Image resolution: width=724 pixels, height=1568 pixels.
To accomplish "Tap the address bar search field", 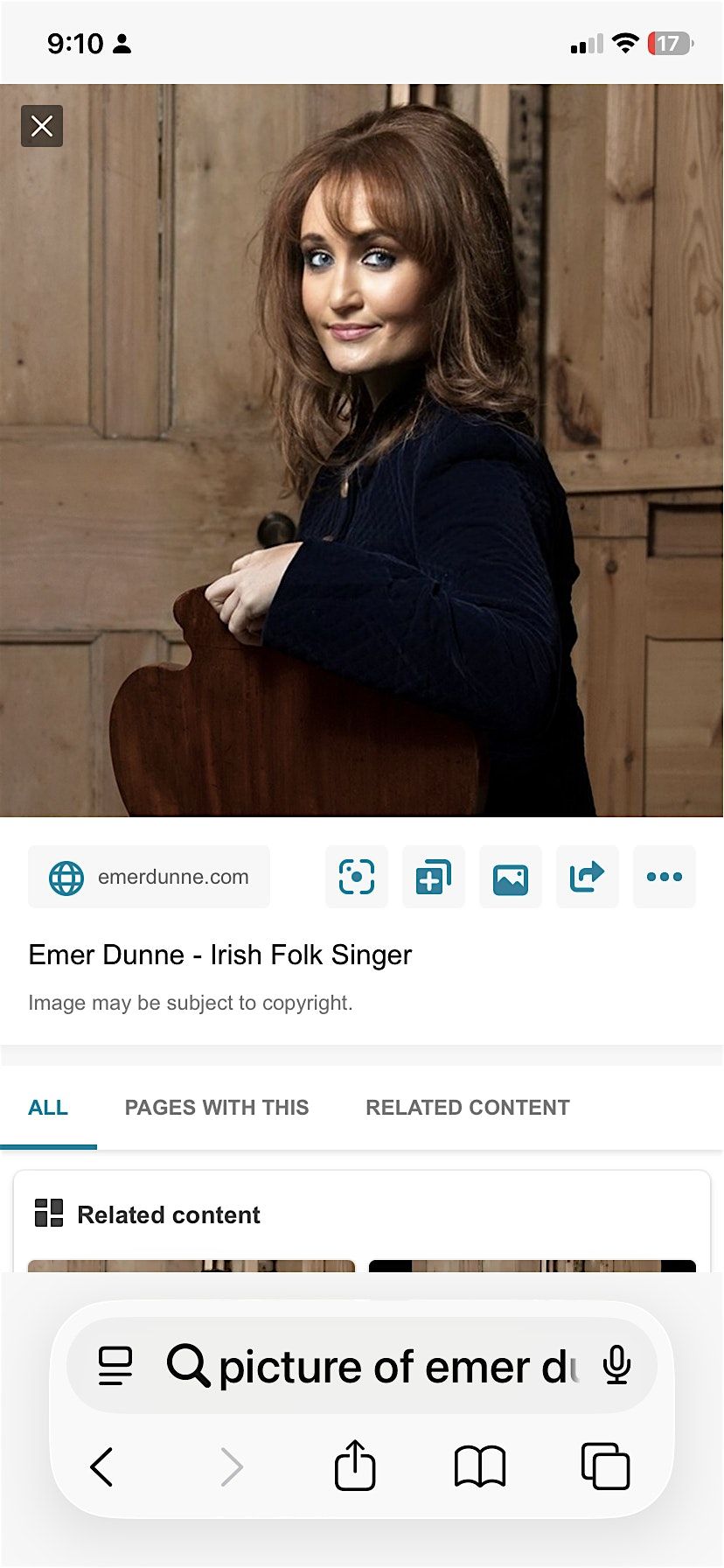I will pyautogui.click(x=385, y=1367).
